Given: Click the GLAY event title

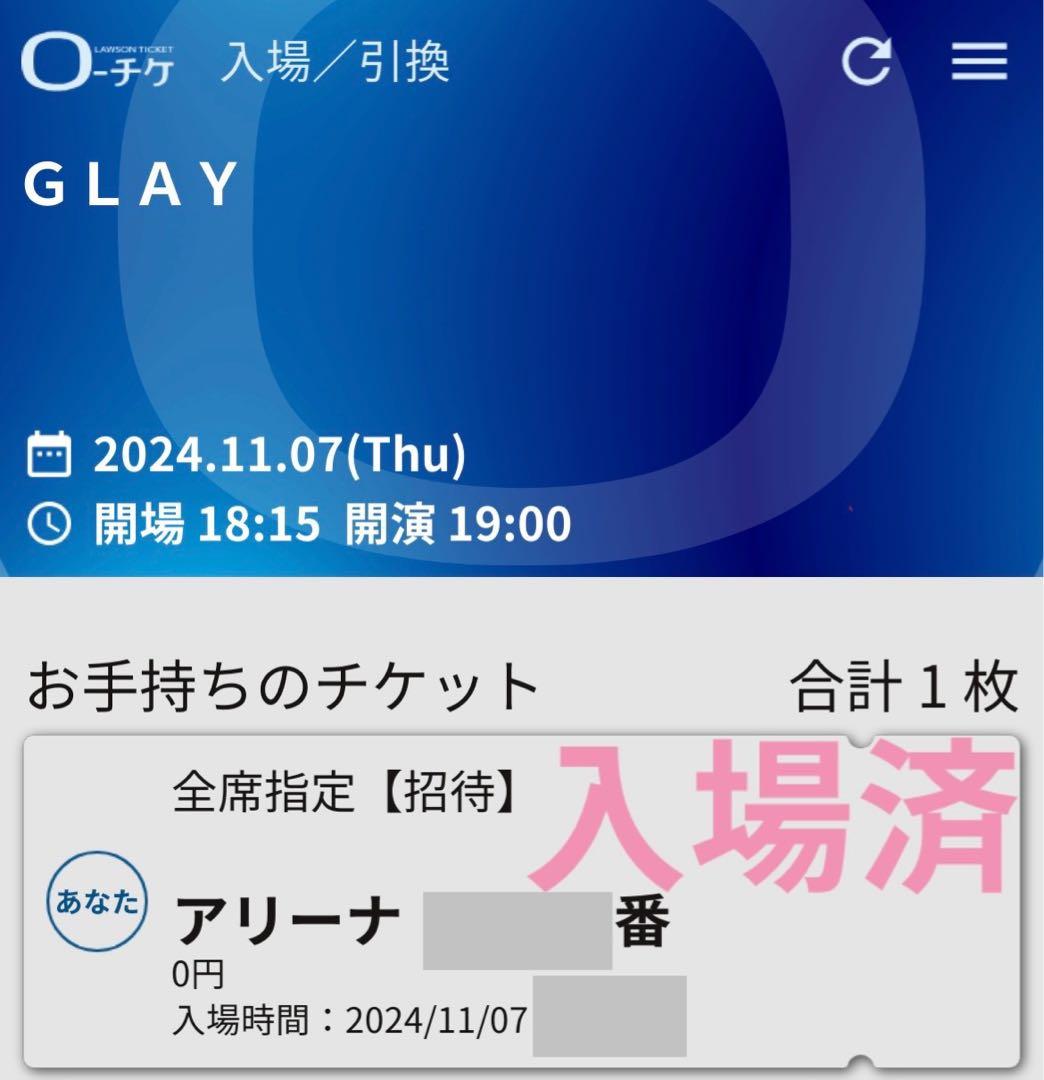Looking at the screenshot, I should point(130,180).
